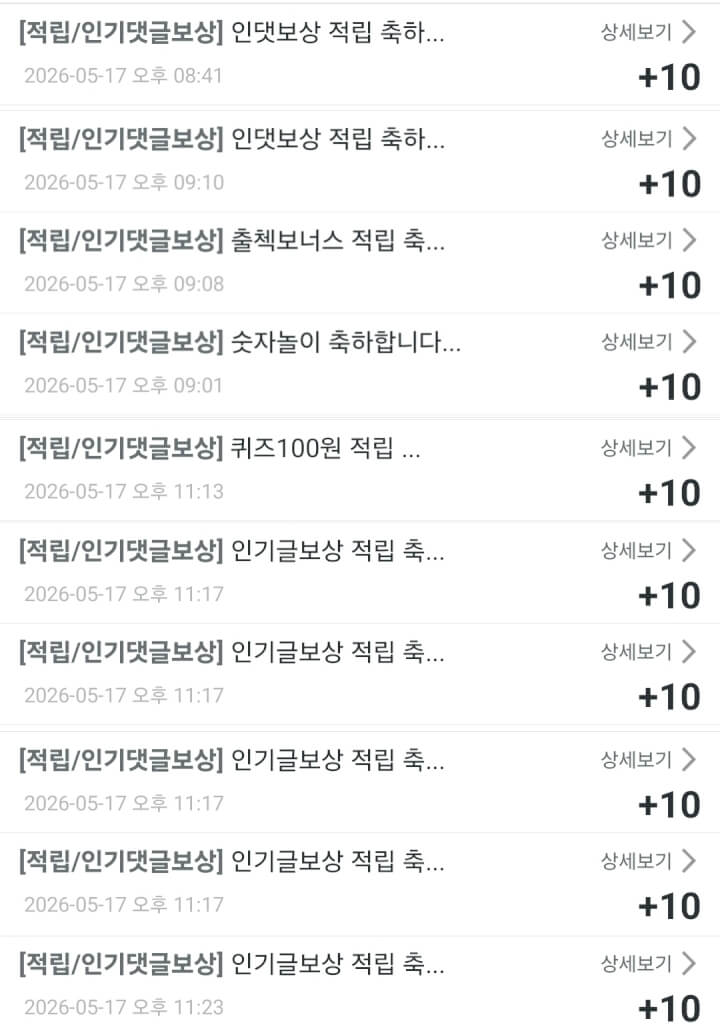Screen dimensions: 720x1035
Task: View details of the 오후 09:10 인댓보상 entry
Action: pyautogui.click(x=648, y=139)
